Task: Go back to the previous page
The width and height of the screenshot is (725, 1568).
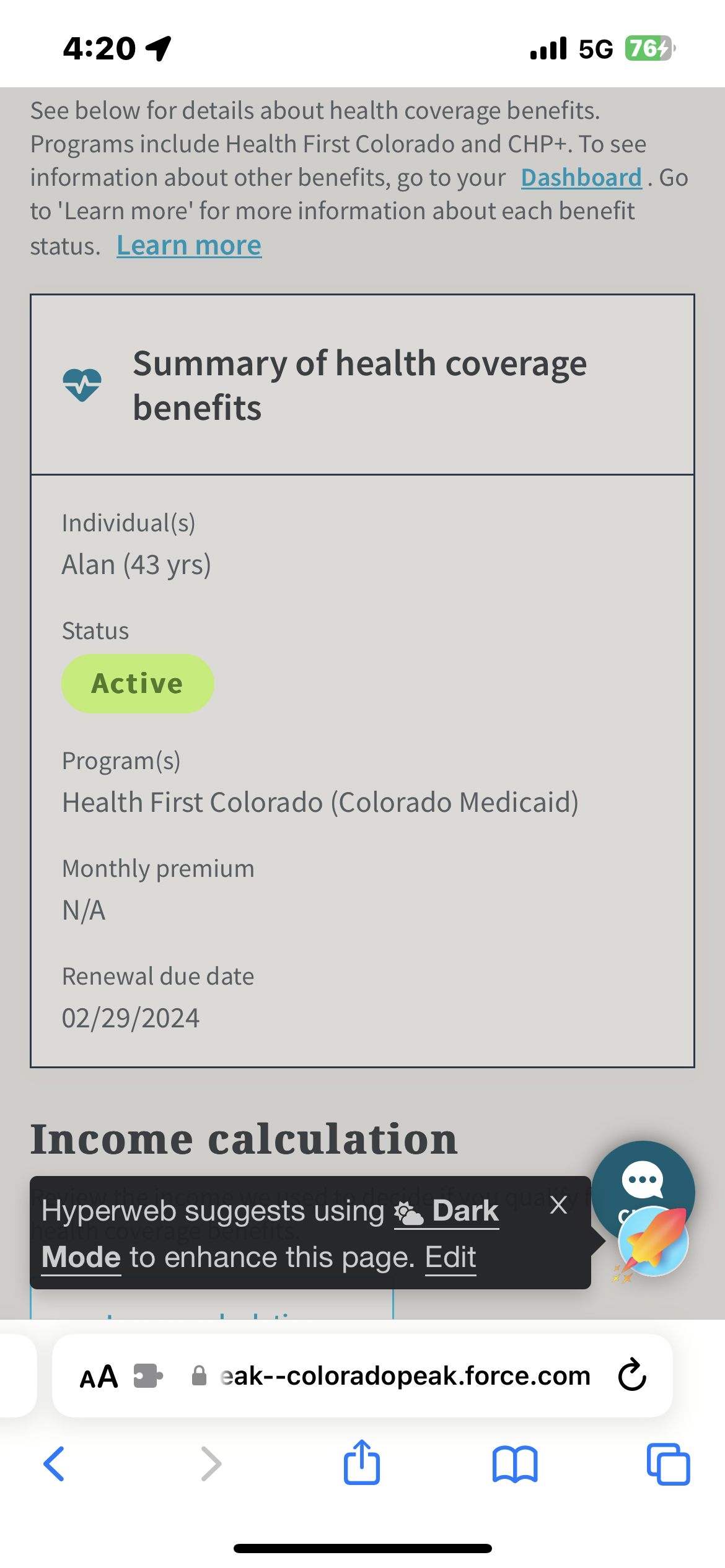Action: 54,1464
